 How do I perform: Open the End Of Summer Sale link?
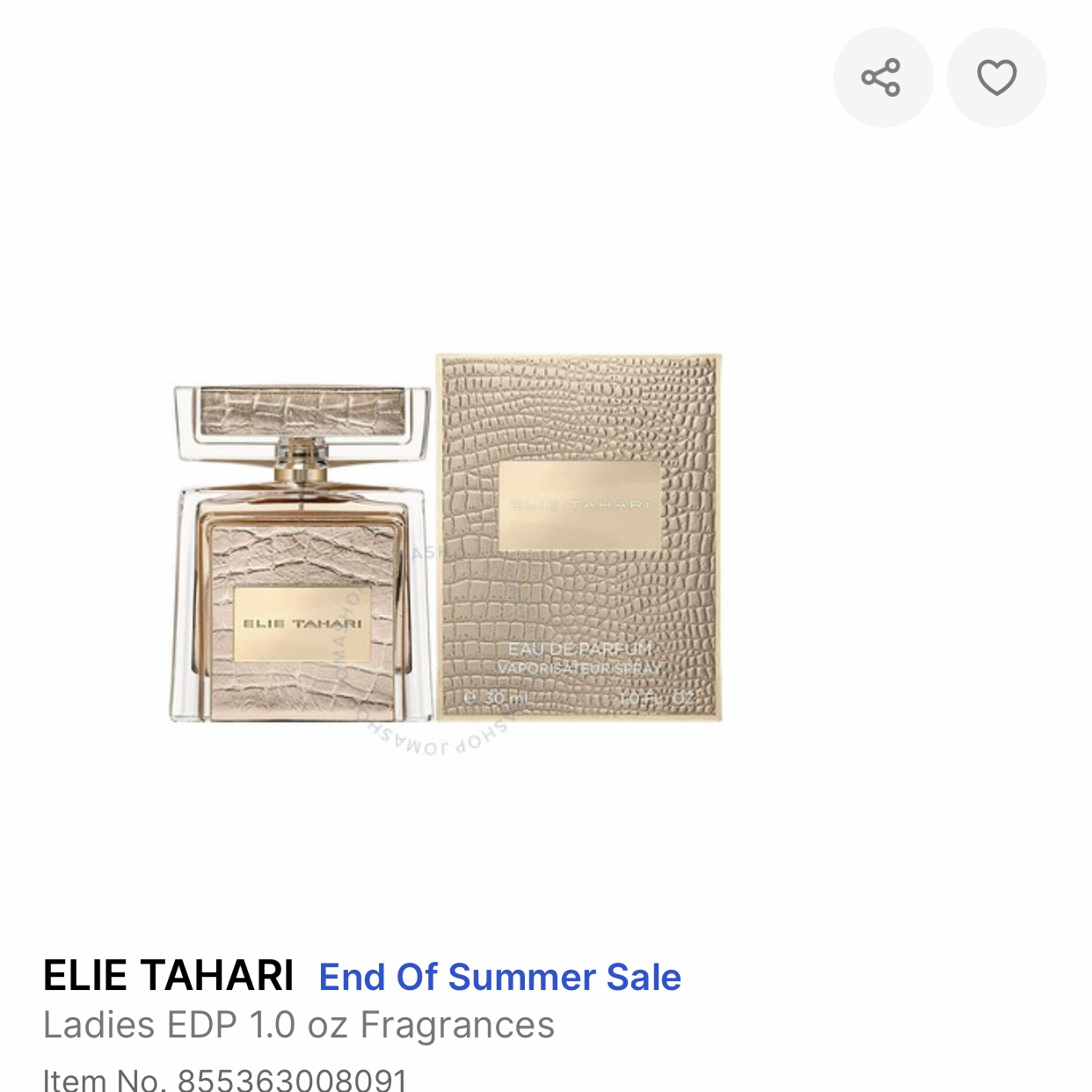tap(499, 977)
